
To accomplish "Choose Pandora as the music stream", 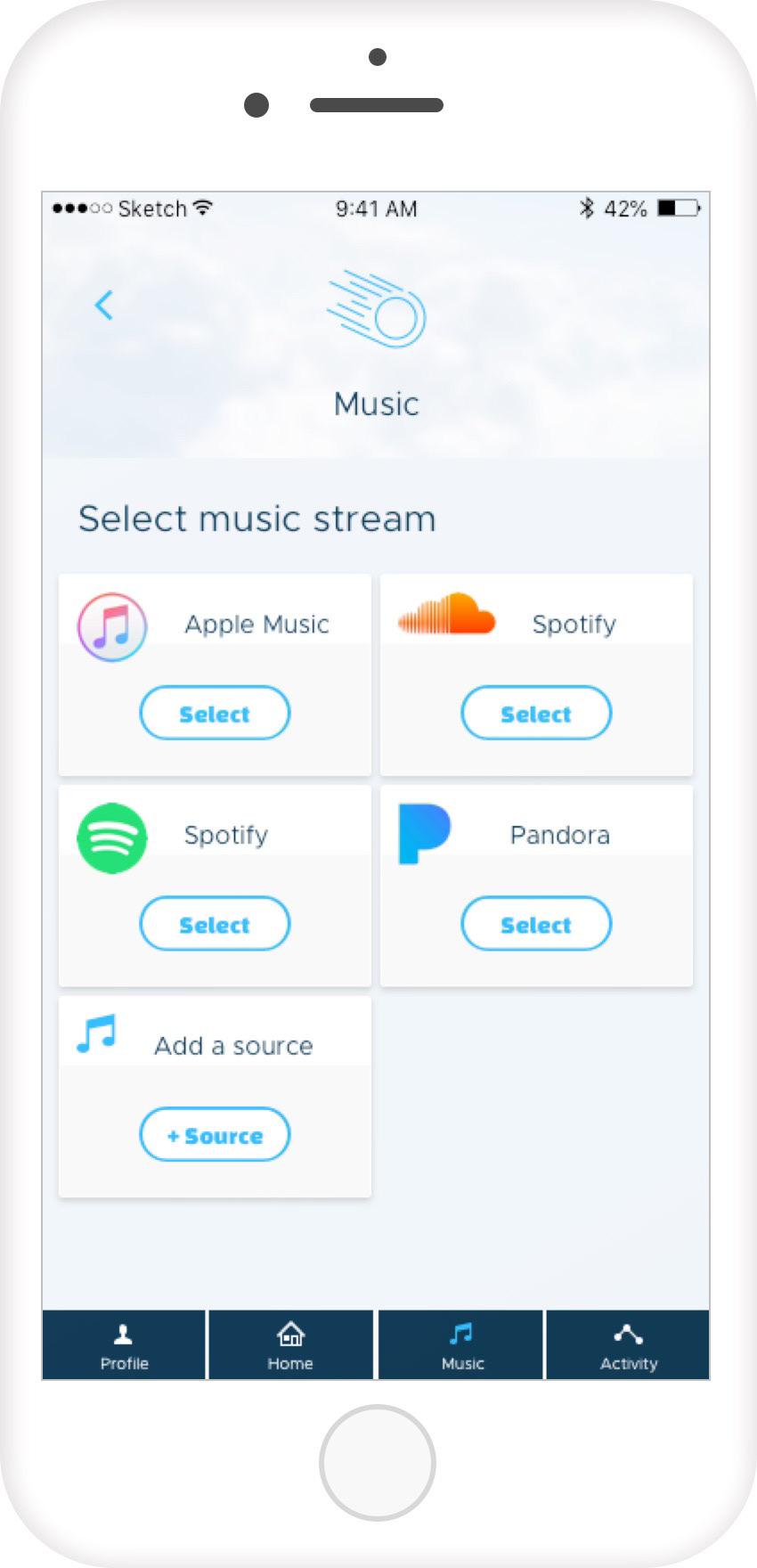I will coord(536,924).
